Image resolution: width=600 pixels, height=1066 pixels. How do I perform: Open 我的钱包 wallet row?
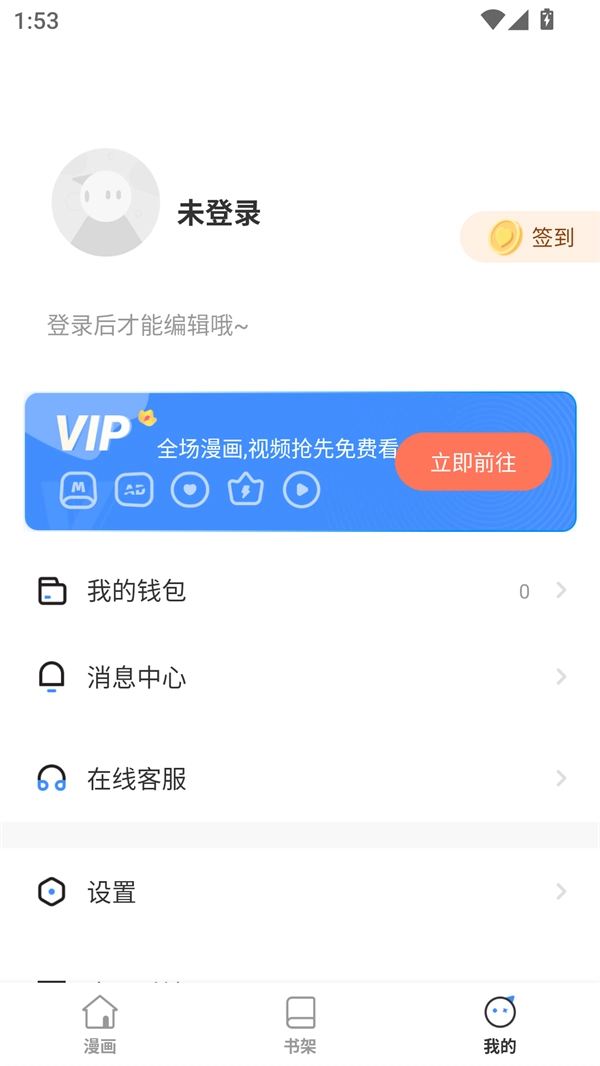click(x=300, y=591)
